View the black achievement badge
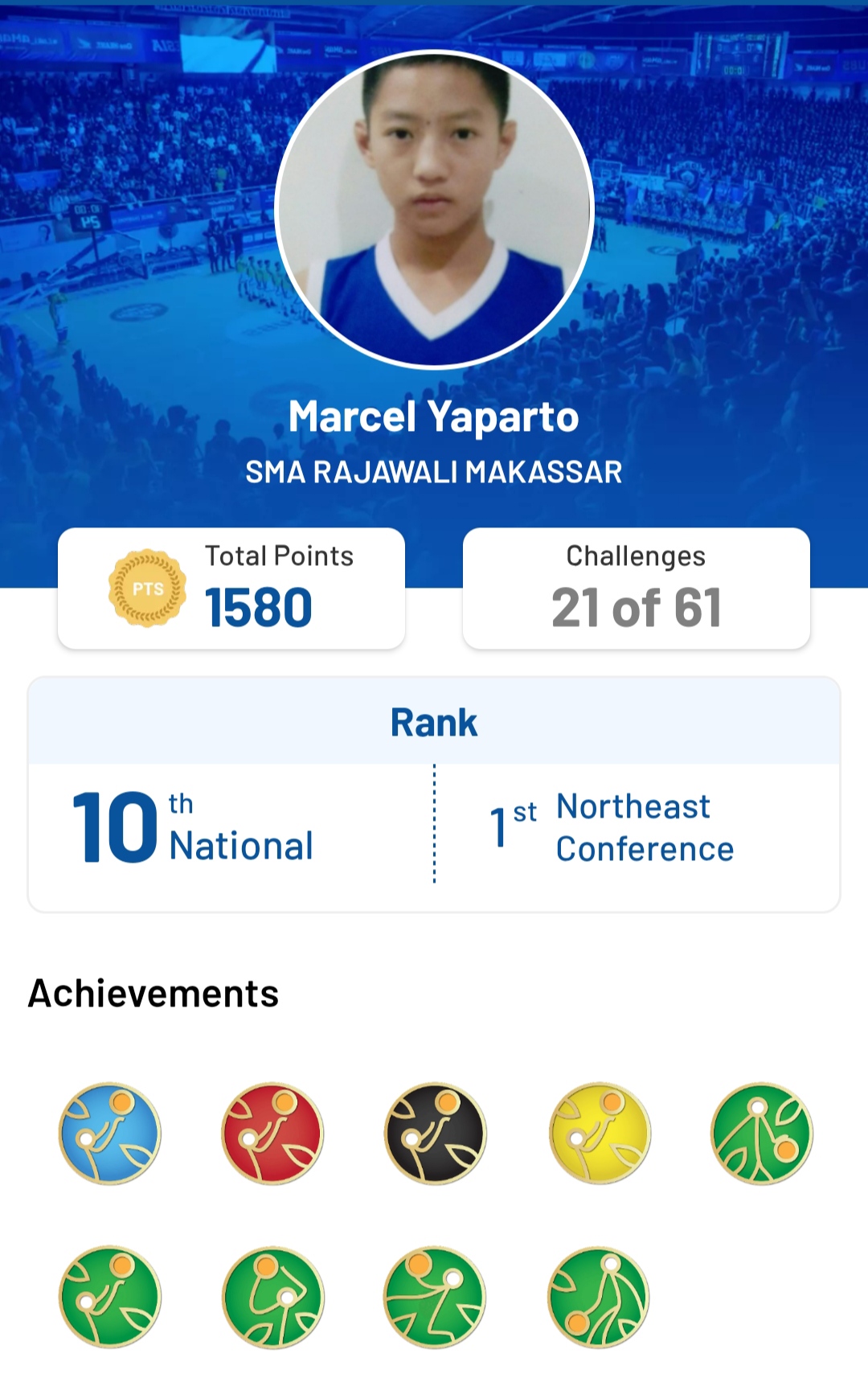The width and height of the screenshot is (868, 1386). [436, 1133]
